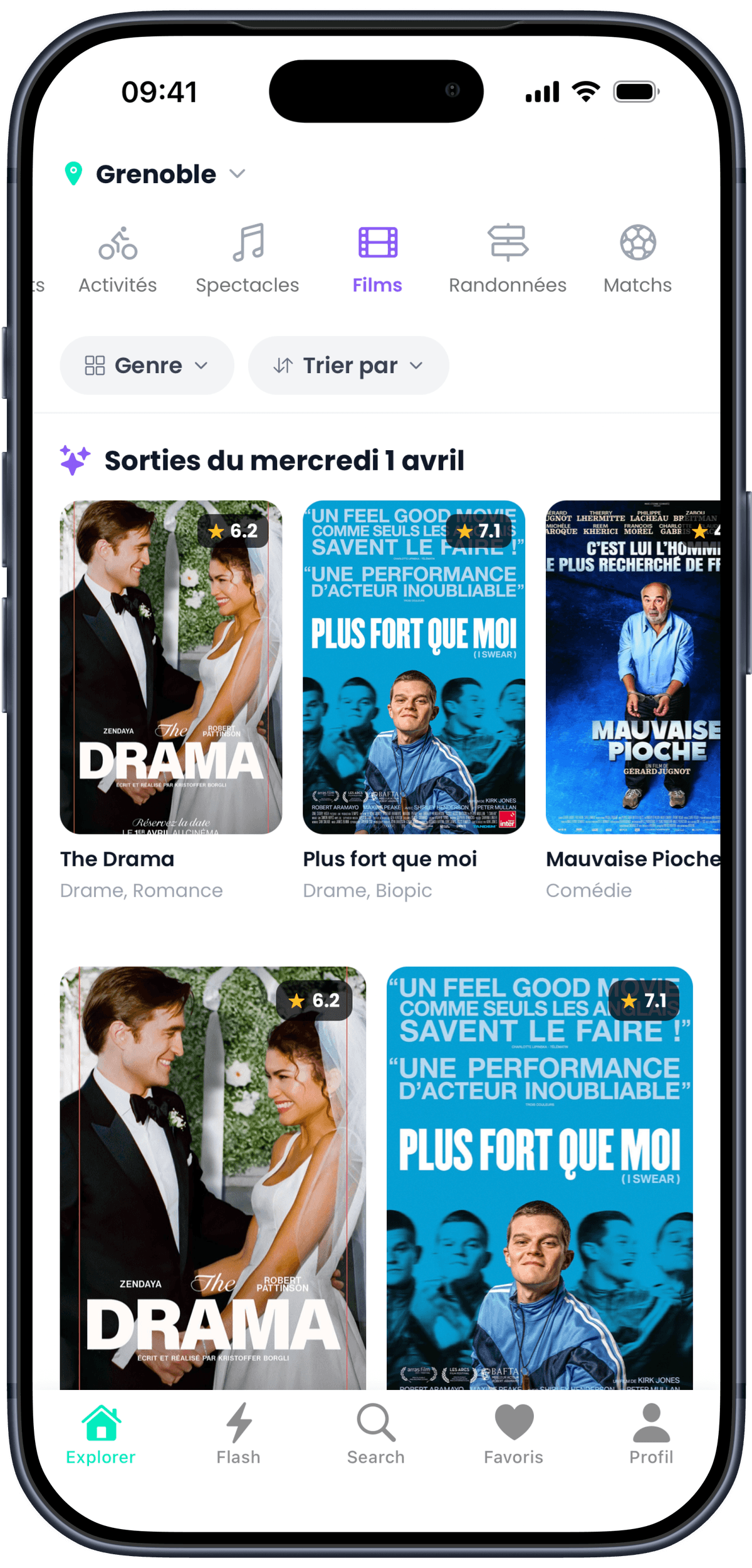Tap the Plus fort que moi title
This screenshot has width=752, height=1568.
pyautogui.click(x=390, y=858)
